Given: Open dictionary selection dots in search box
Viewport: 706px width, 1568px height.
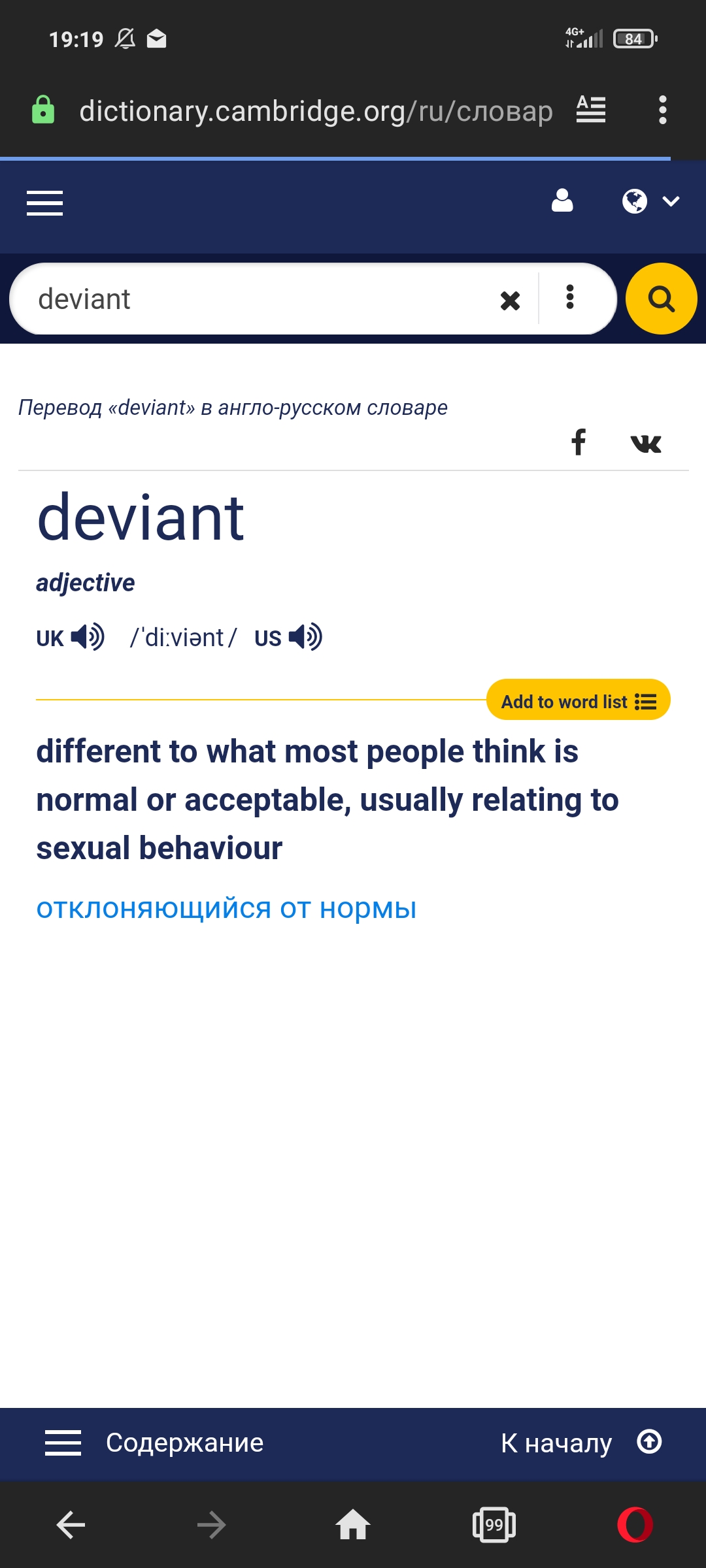Looking at the screenshot, I should 570,297.
